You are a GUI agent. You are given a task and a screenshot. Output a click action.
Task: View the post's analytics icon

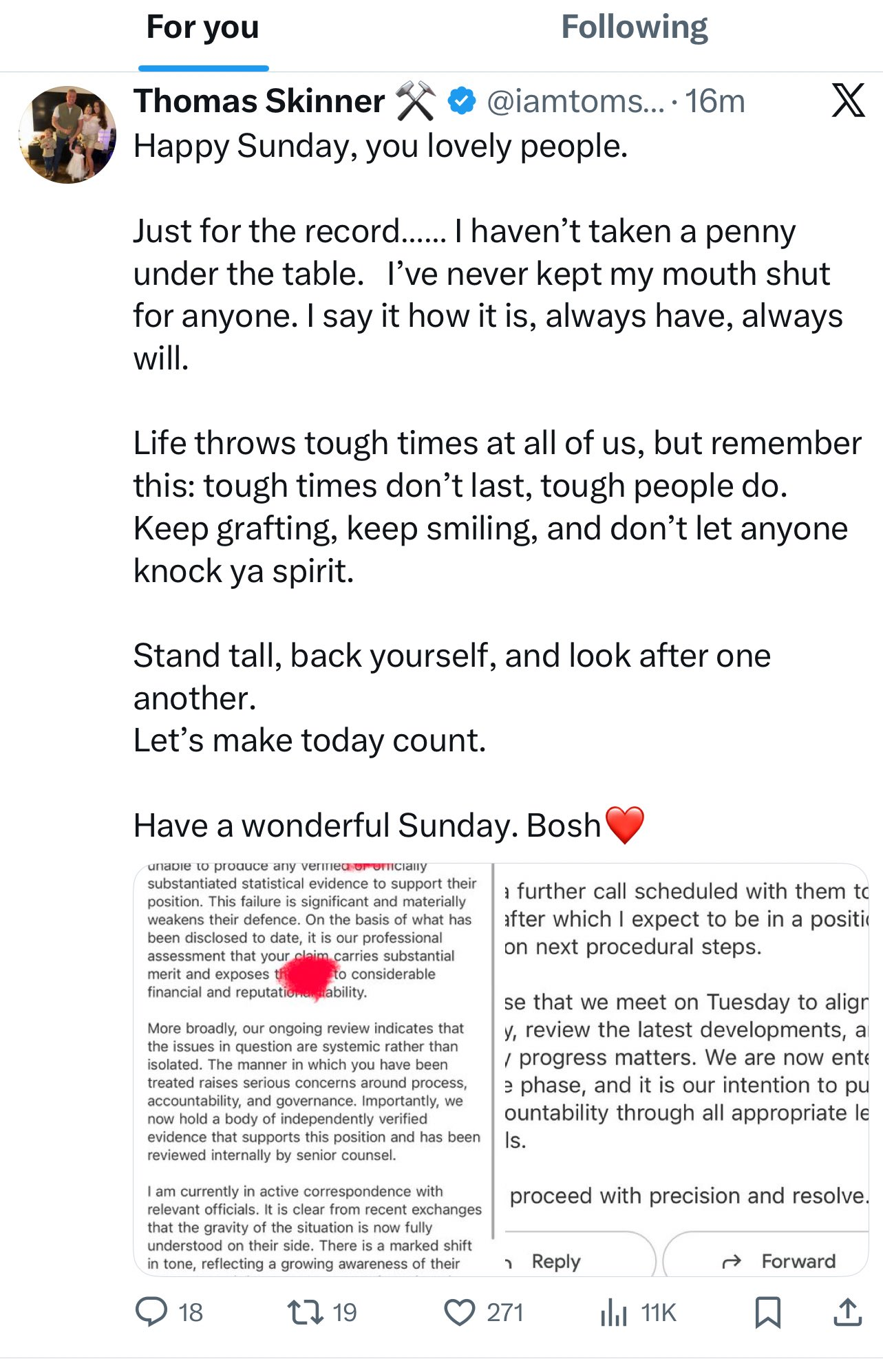[613, 1311]
